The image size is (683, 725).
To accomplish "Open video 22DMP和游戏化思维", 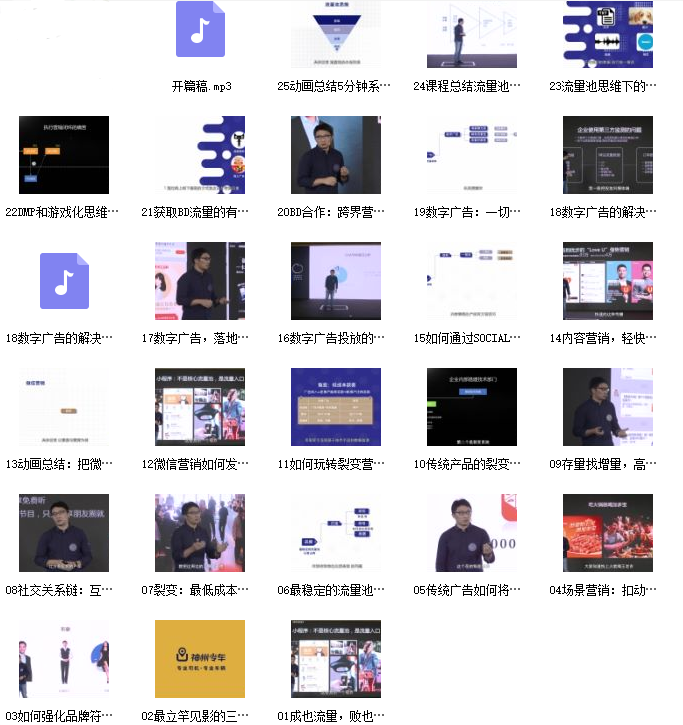I will (64, 154).
